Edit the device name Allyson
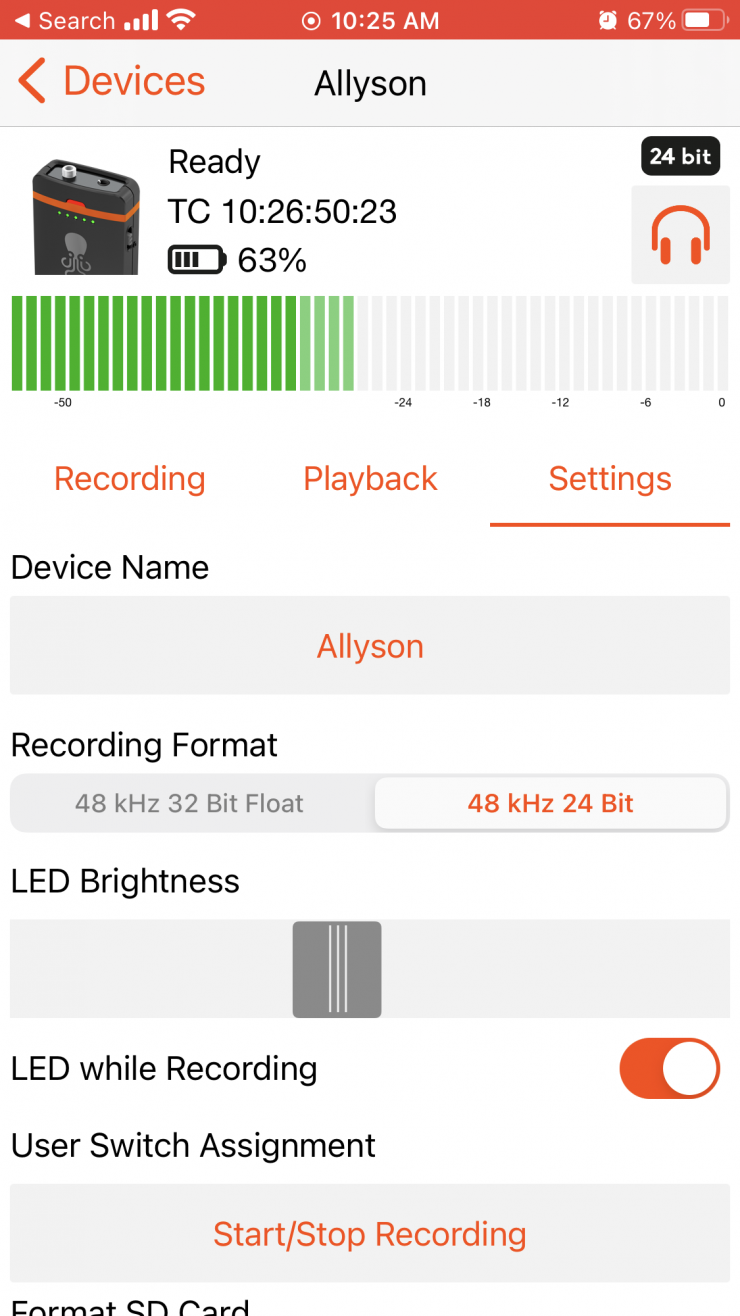This screenshot has height=1316, width=740. tap(370, 646)
